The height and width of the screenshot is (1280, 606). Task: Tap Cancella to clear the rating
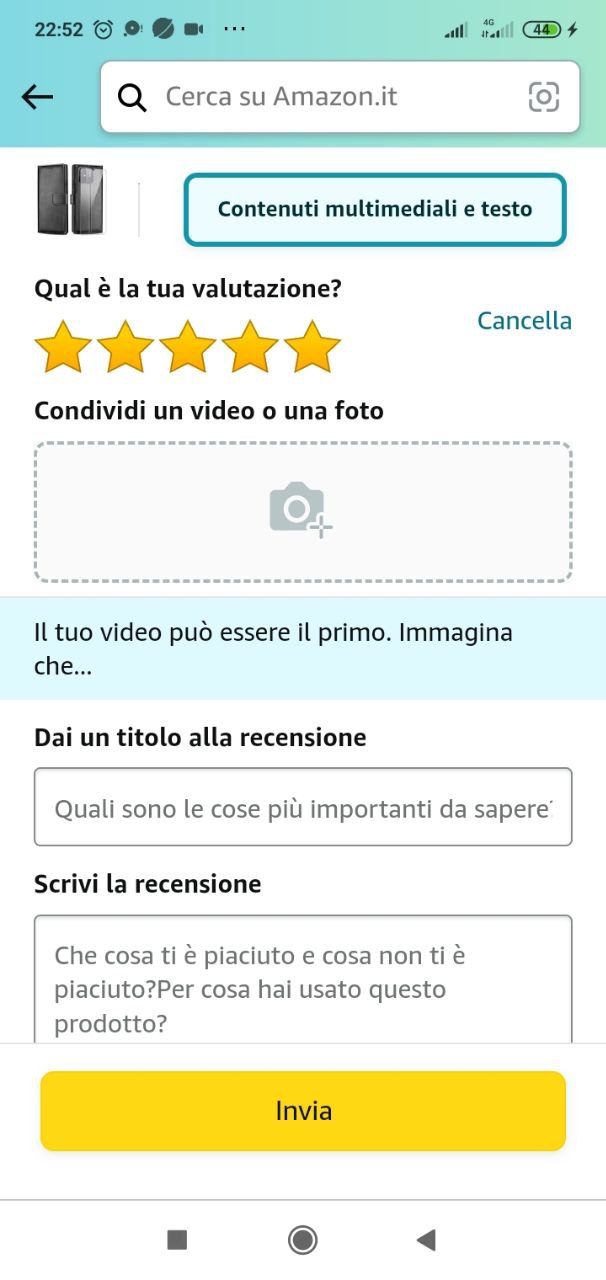pyautogui.click(x=524, y=320)
